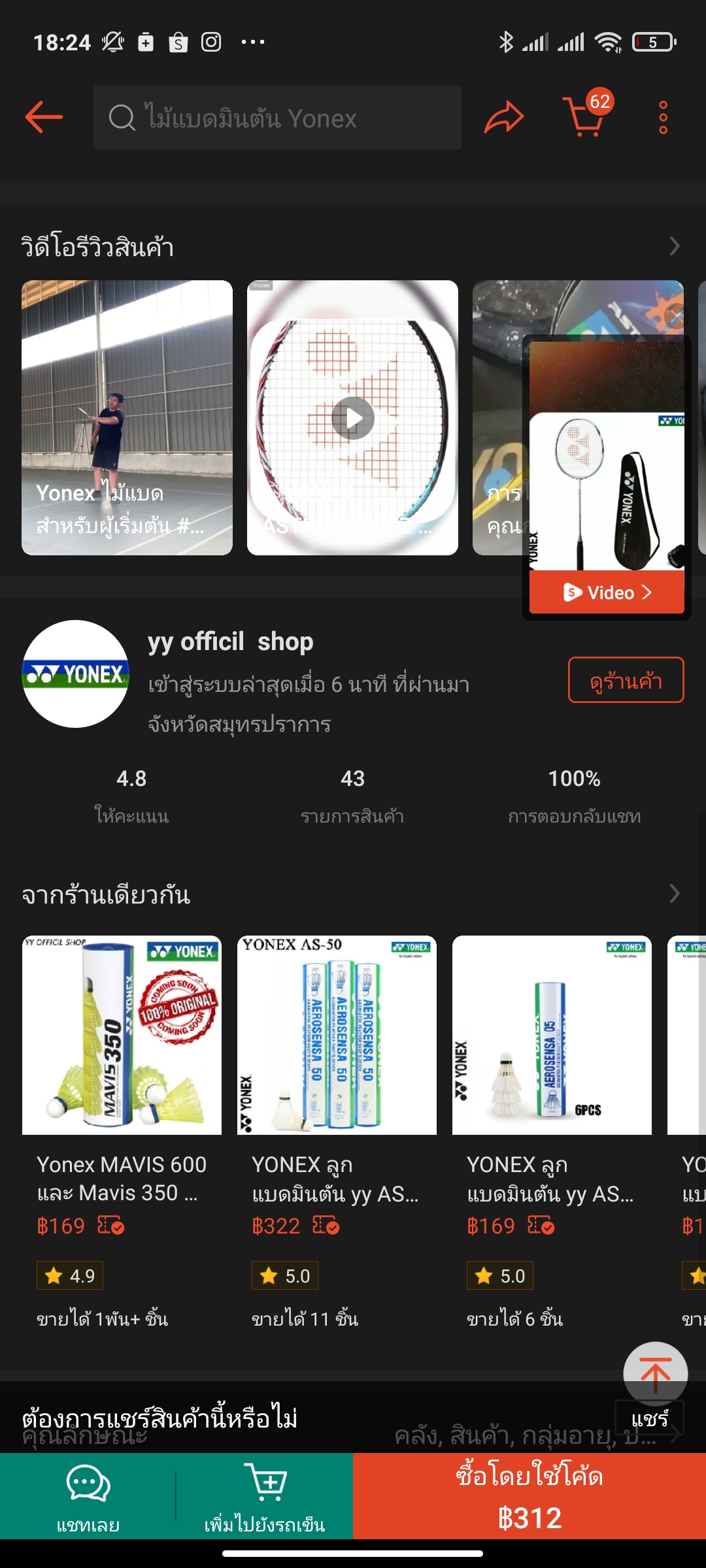
Task: Start a chat with แชทเลย
Action: pos(88,1496)
